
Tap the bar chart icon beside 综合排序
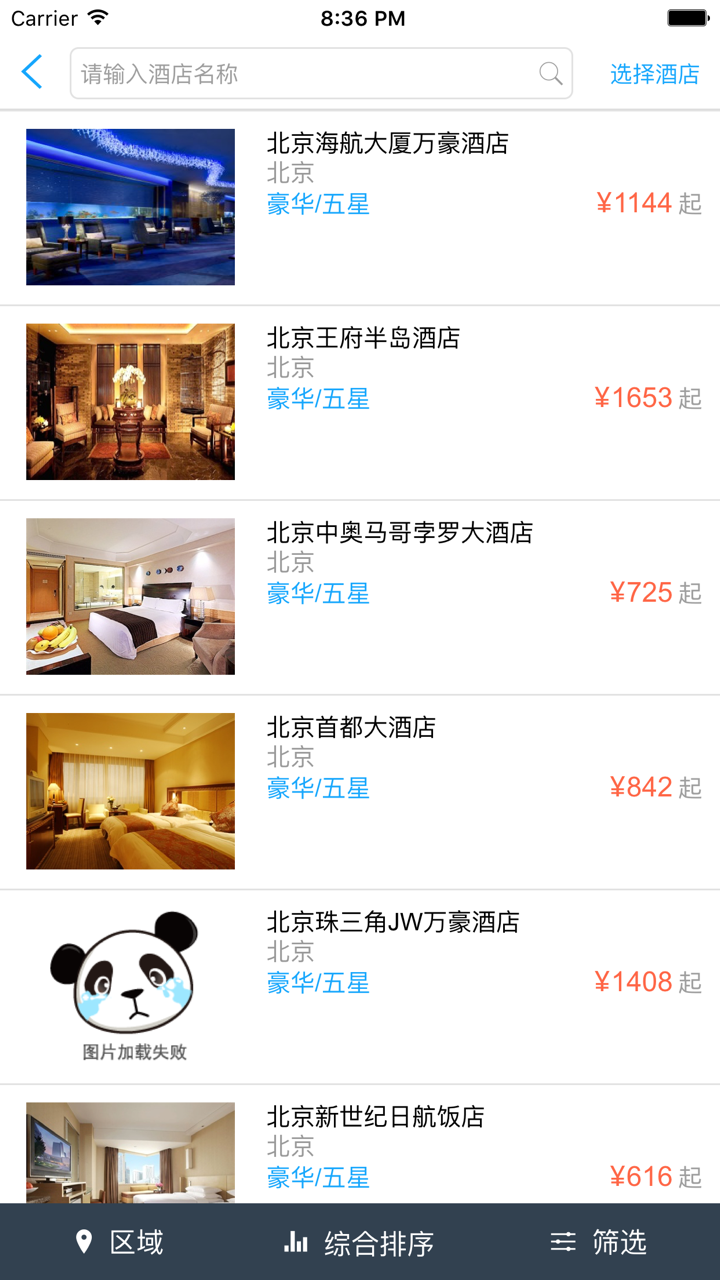tap(297, 1242)
